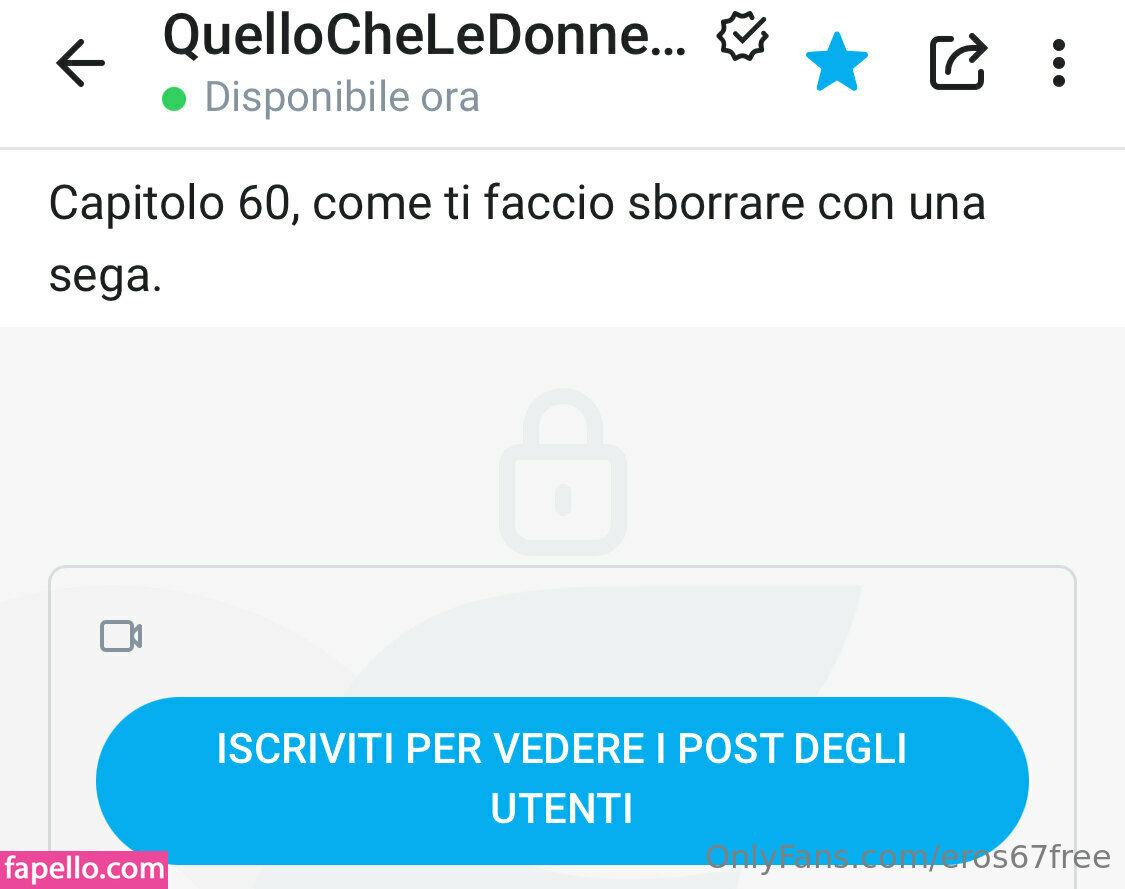The width and height of the screenshot is (1125, 889).
Task: Tap Iscriviti per vedere i post degli utenti
Action: pyautogui.click(x=562, y=779)
